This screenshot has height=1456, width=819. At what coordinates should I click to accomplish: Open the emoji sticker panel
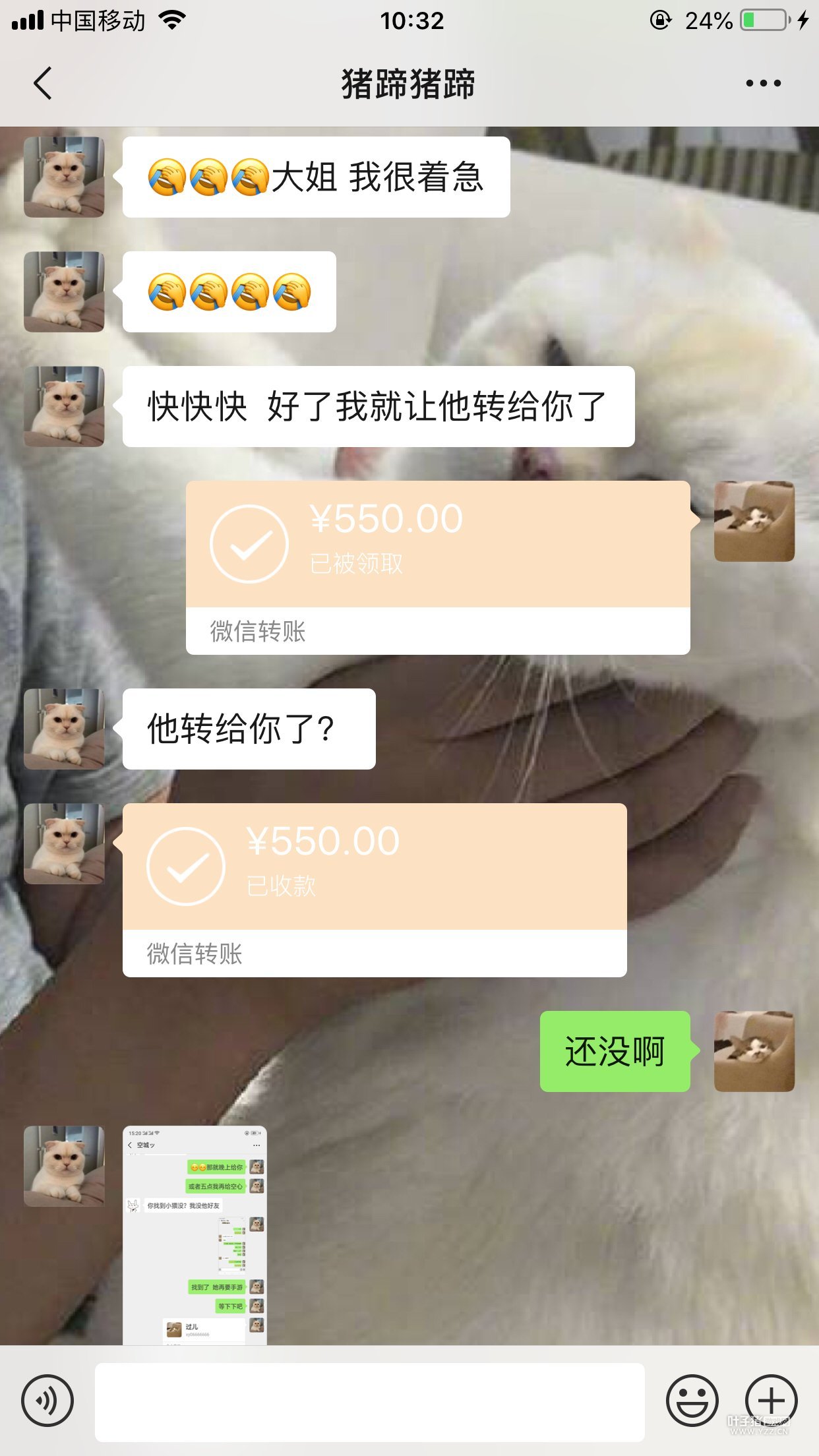tap(692, 1401)
